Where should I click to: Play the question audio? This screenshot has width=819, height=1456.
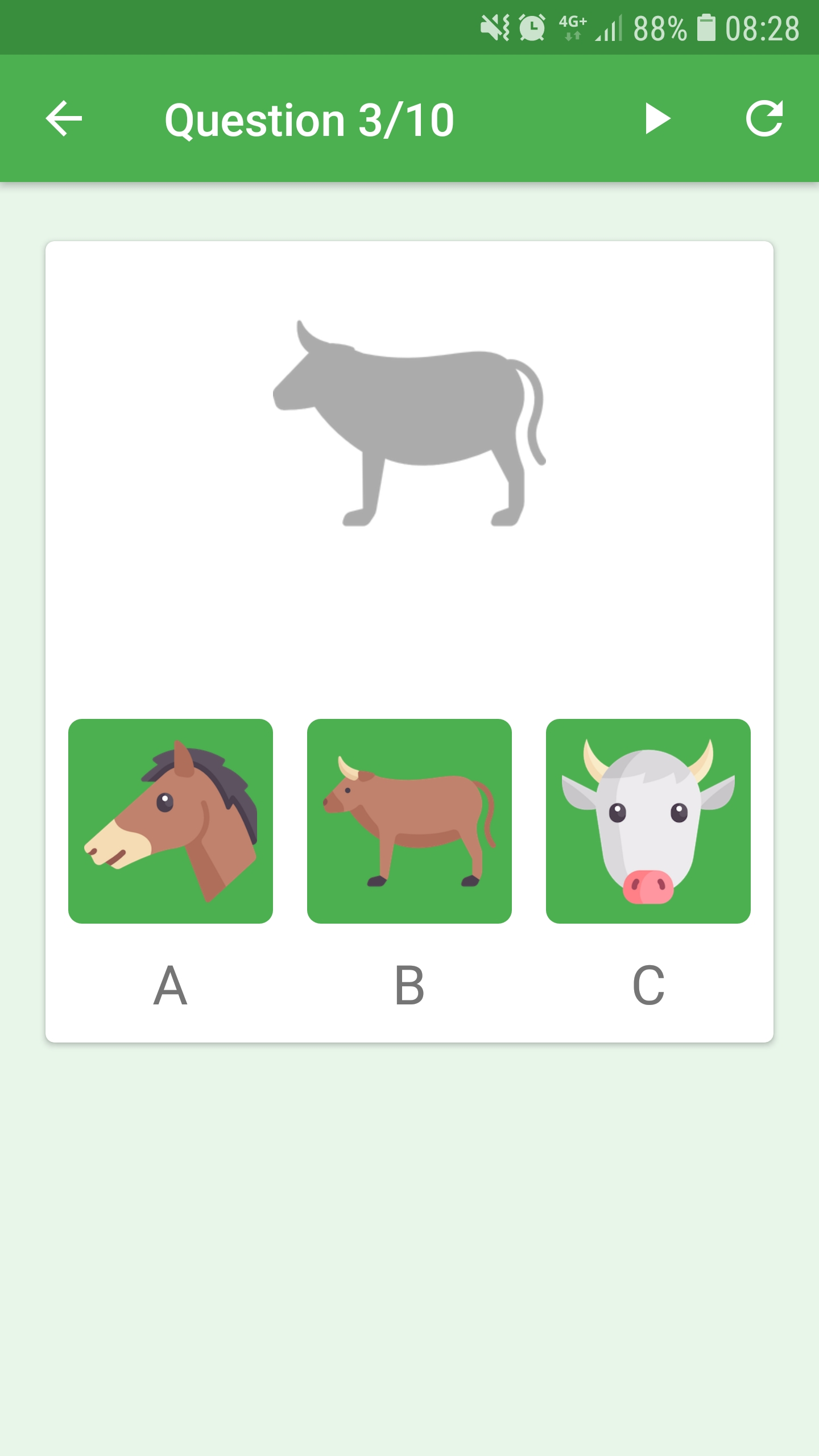tap(657, 118)
